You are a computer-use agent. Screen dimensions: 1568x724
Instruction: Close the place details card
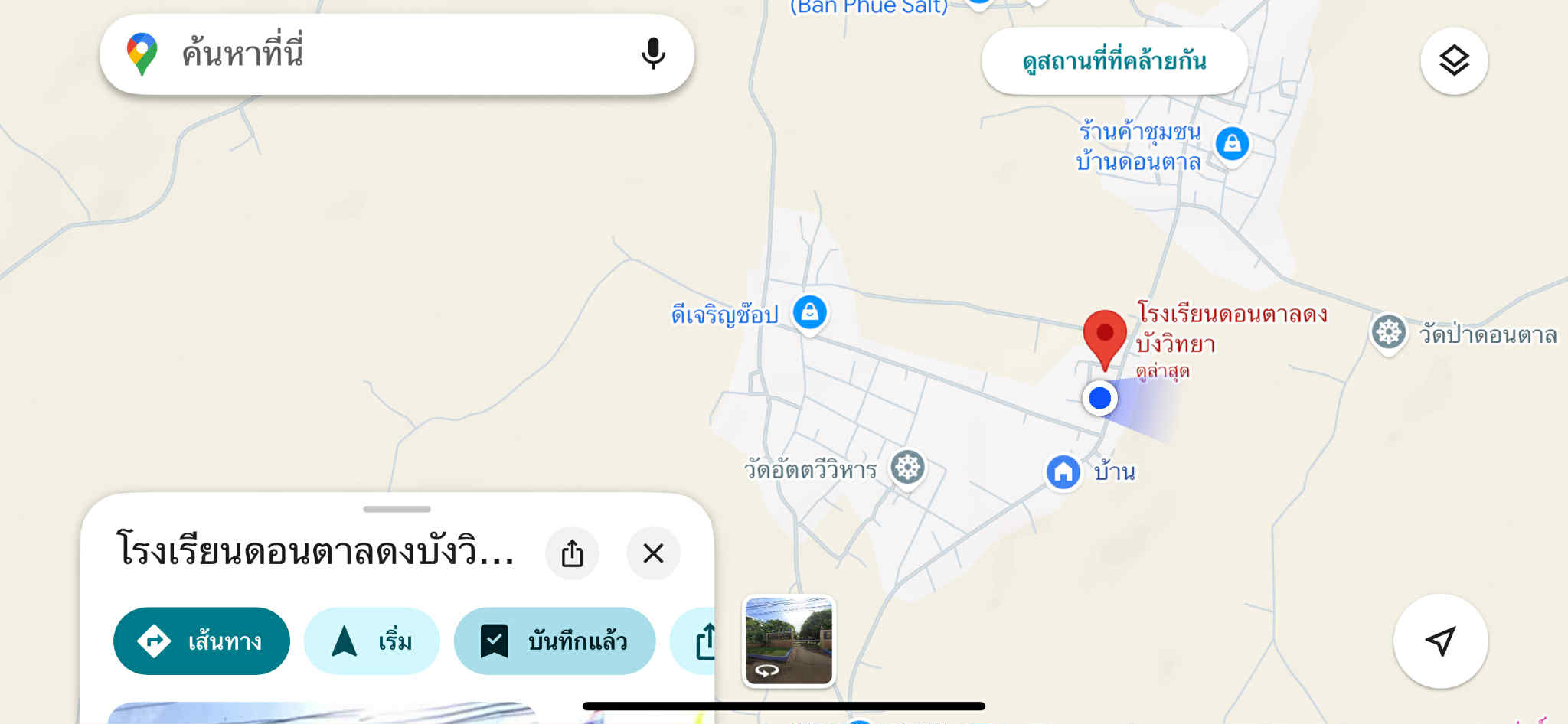tap(653, 553)
